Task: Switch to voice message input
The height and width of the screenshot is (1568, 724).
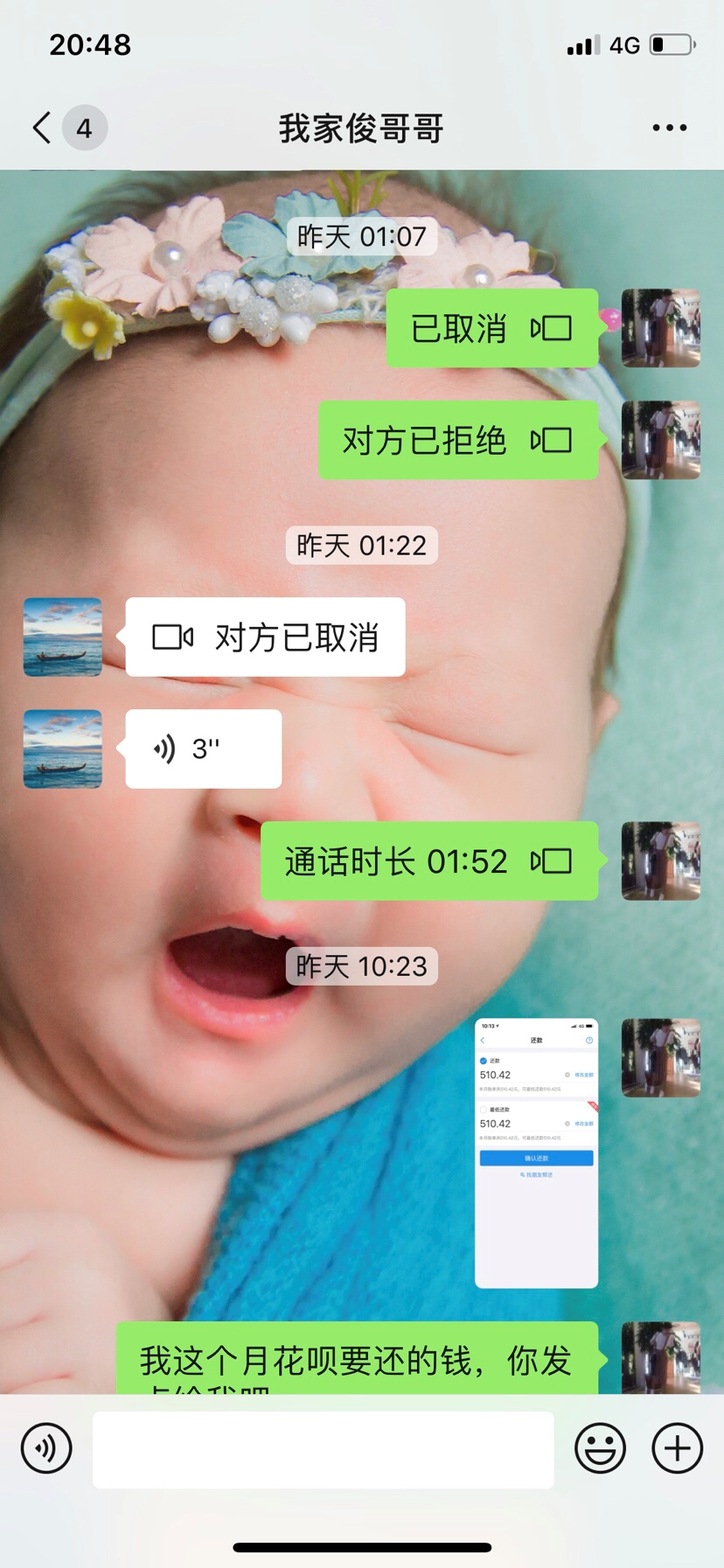Action: [46, 1448]
